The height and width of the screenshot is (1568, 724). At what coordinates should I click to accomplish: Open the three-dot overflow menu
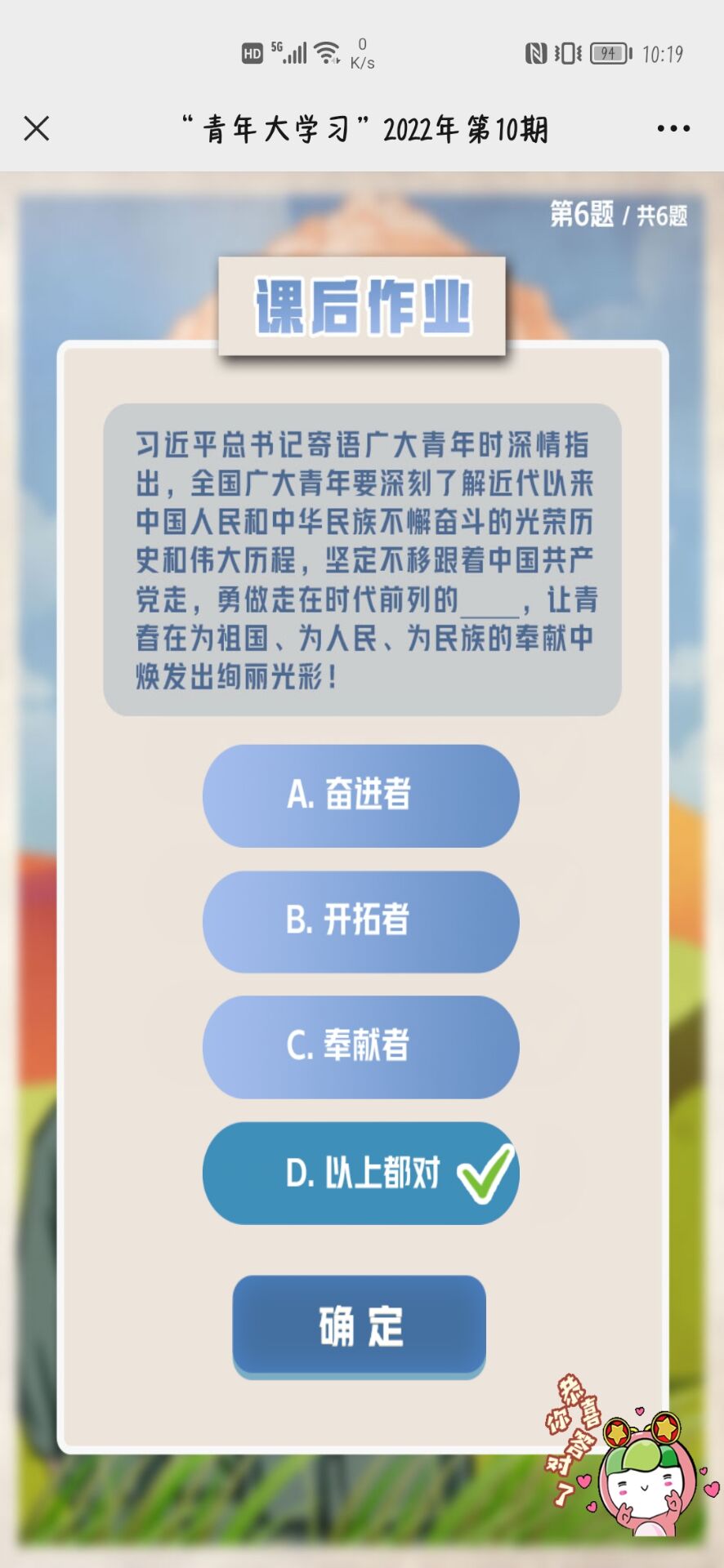(x=673, y=128)
